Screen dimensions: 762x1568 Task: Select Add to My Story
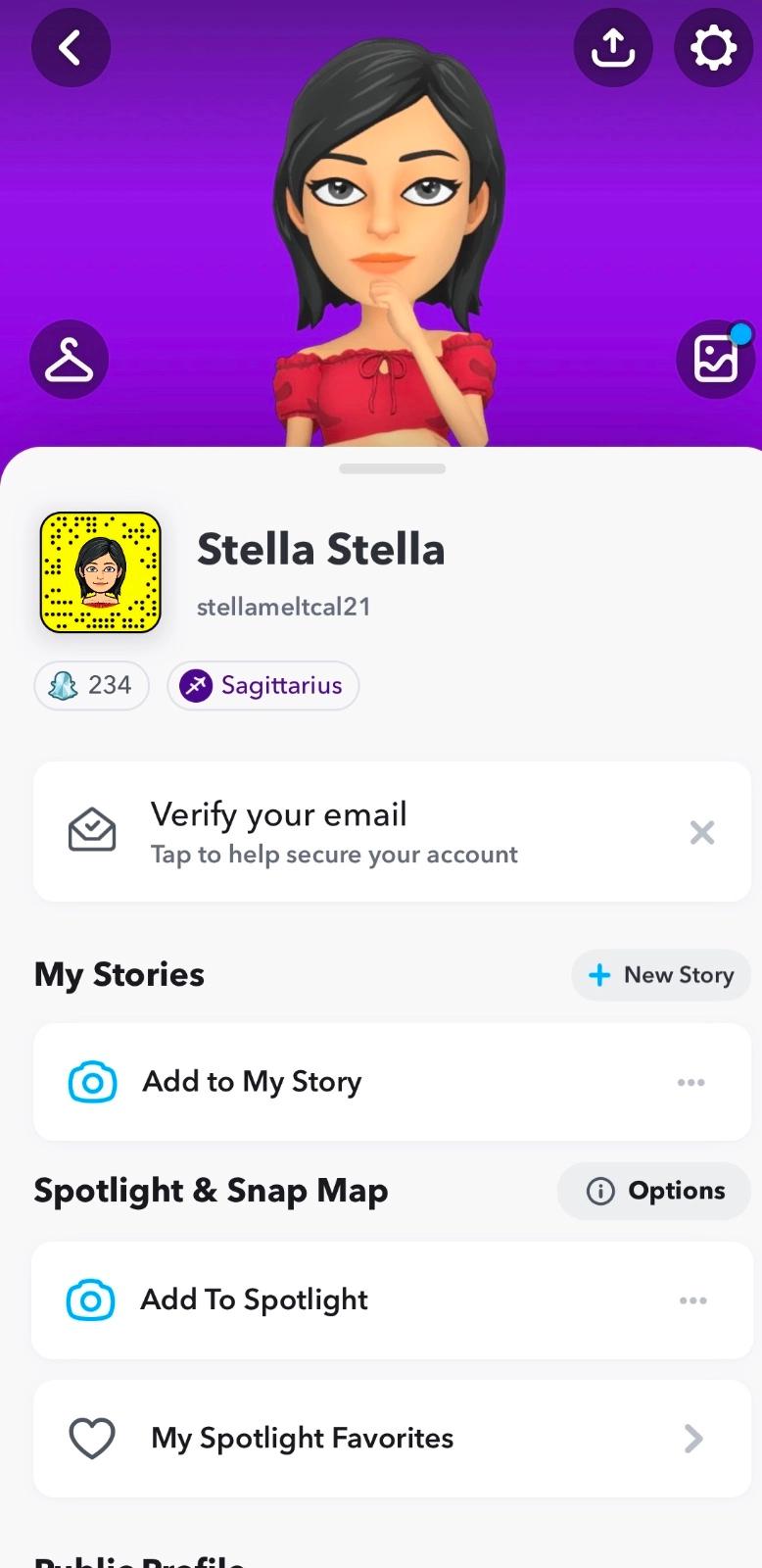pyautogui.click(x=252, y=1082)
